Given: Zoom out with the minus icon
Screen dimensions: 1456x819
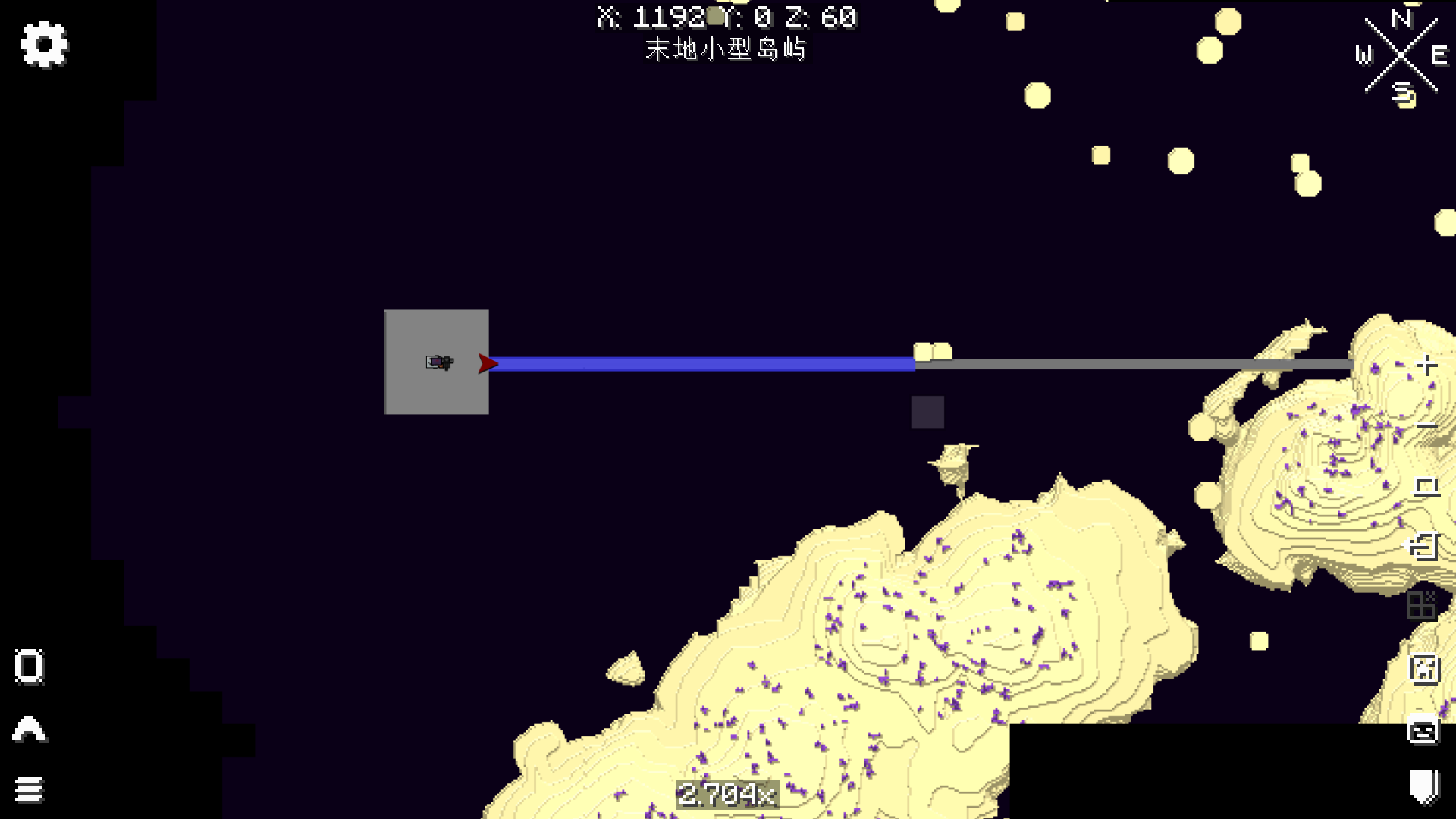Looking at the screenshot, I should pyautogui.click(x=1426, y=425).
